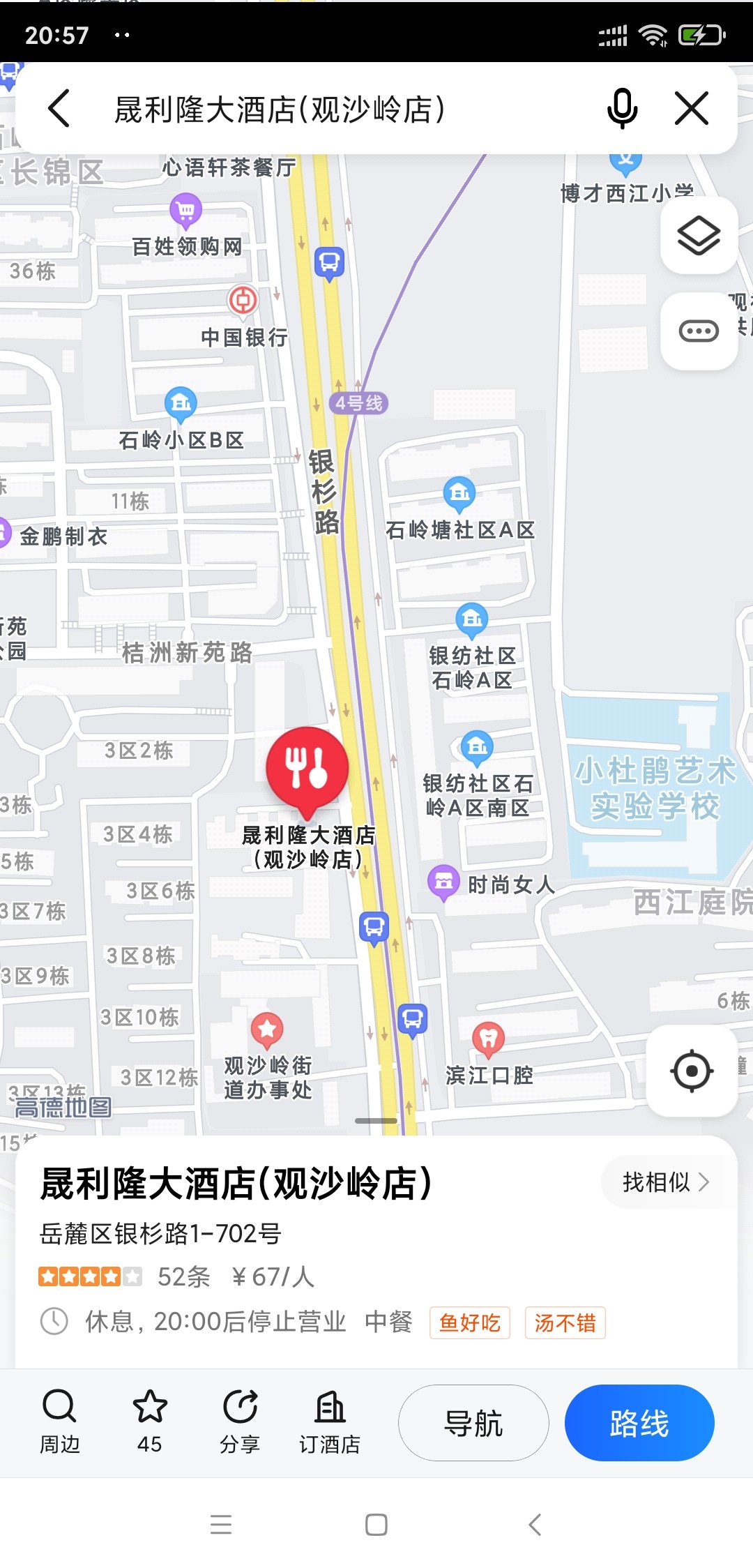Tap the system home button
Screen dimensions: 753x1568
[376, 1525]
